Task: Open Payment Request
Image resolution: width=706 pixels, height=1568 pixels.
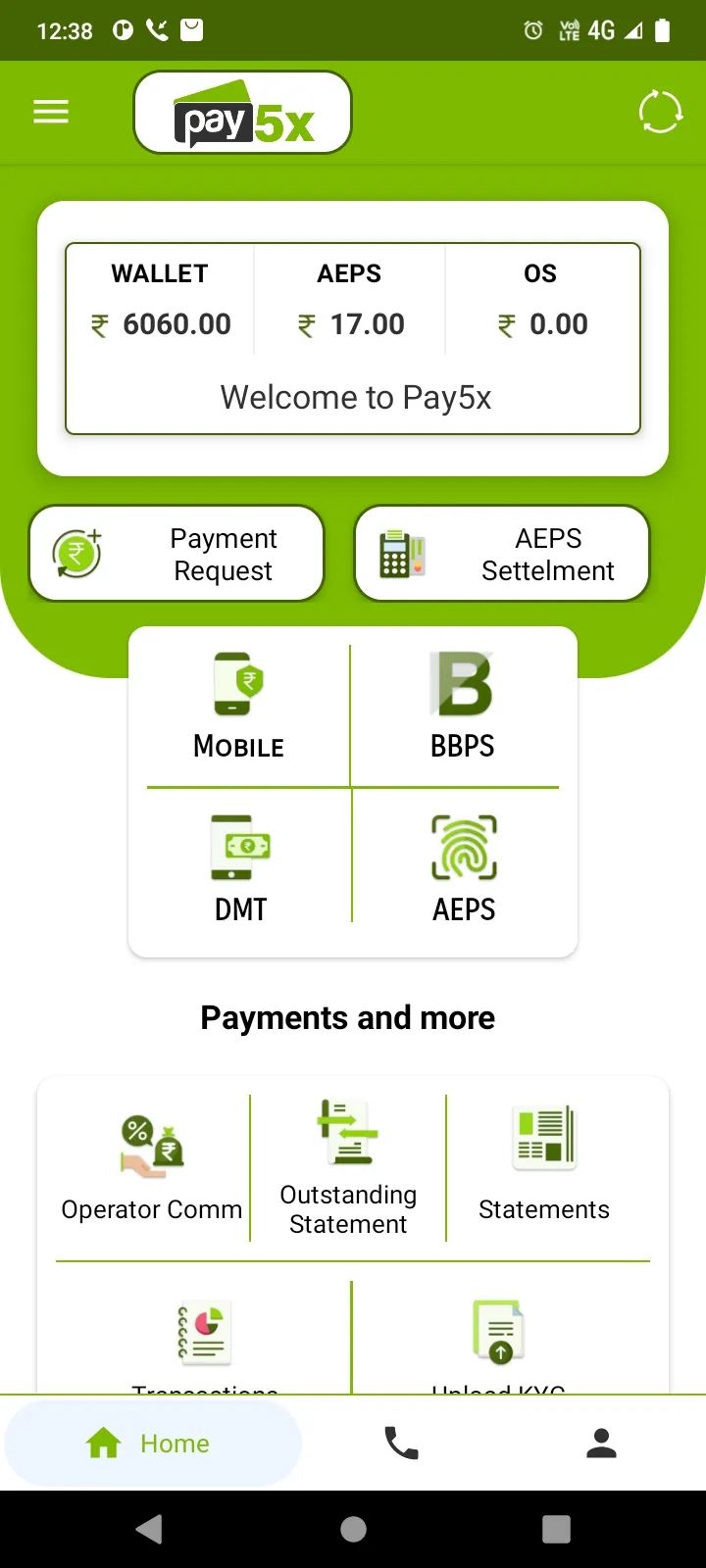Action: pos(176,554)
